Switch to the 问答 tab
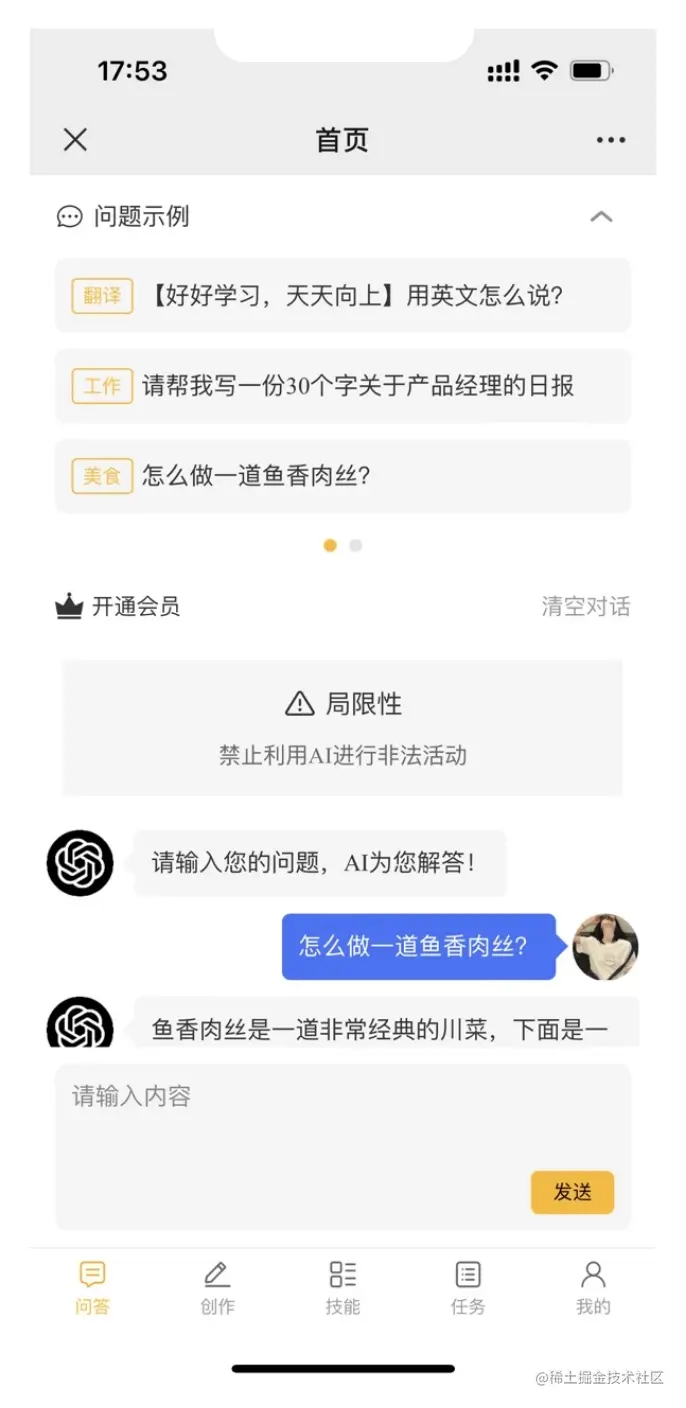The height and width of the screenshot is (1408, 686). pos(92,1287)
